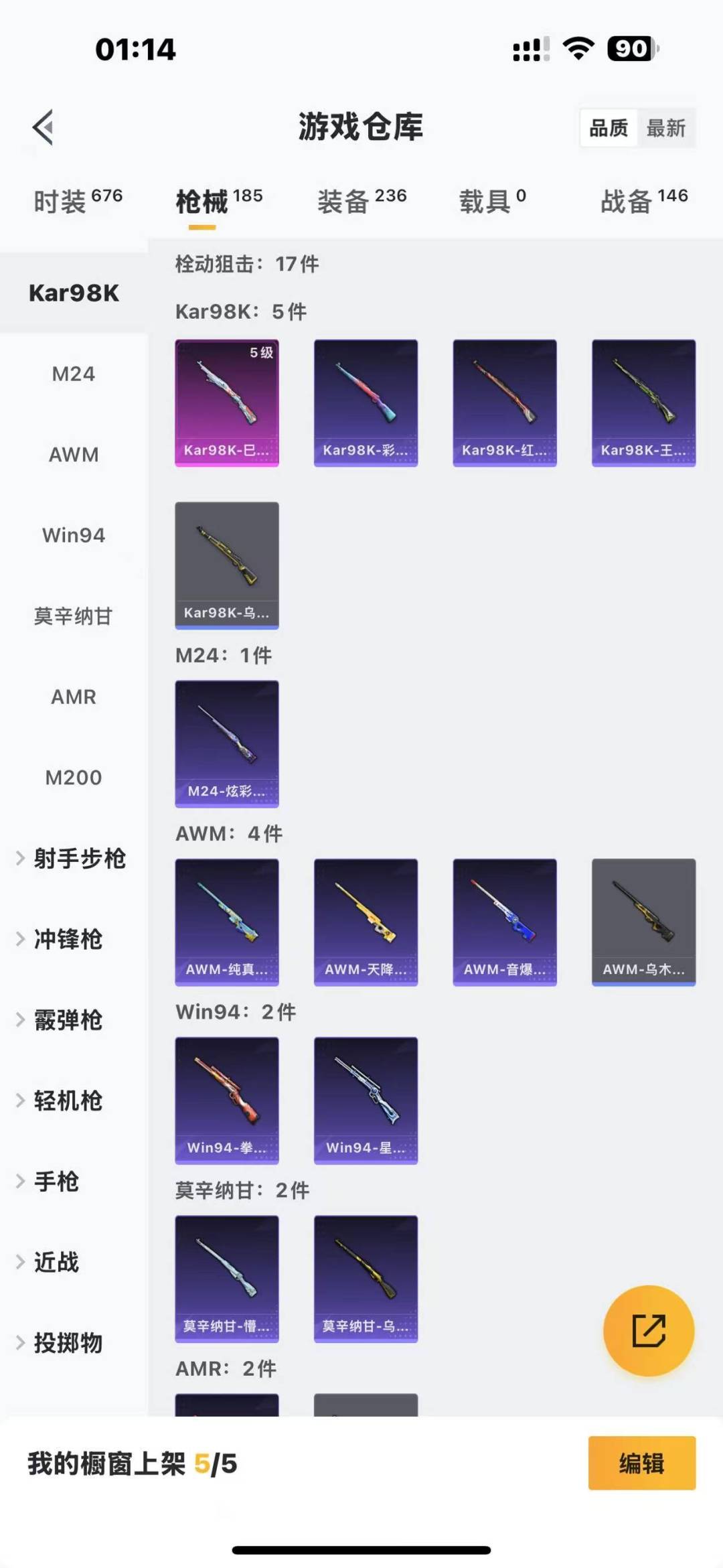Image resolution: width=723 pixels, height=1568 pixels.
Task: Switch to the 装备 tab
Action: 361,201
